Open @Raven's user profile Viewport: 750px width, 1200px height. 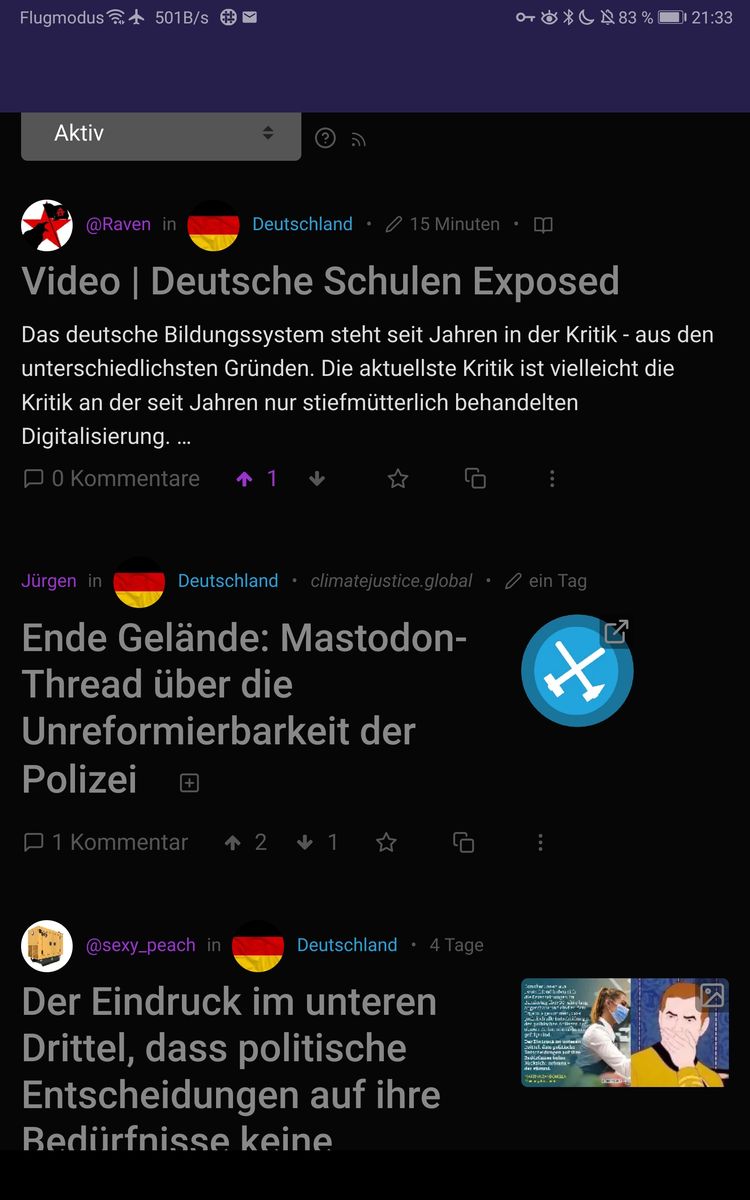click(x=118, y=224)
